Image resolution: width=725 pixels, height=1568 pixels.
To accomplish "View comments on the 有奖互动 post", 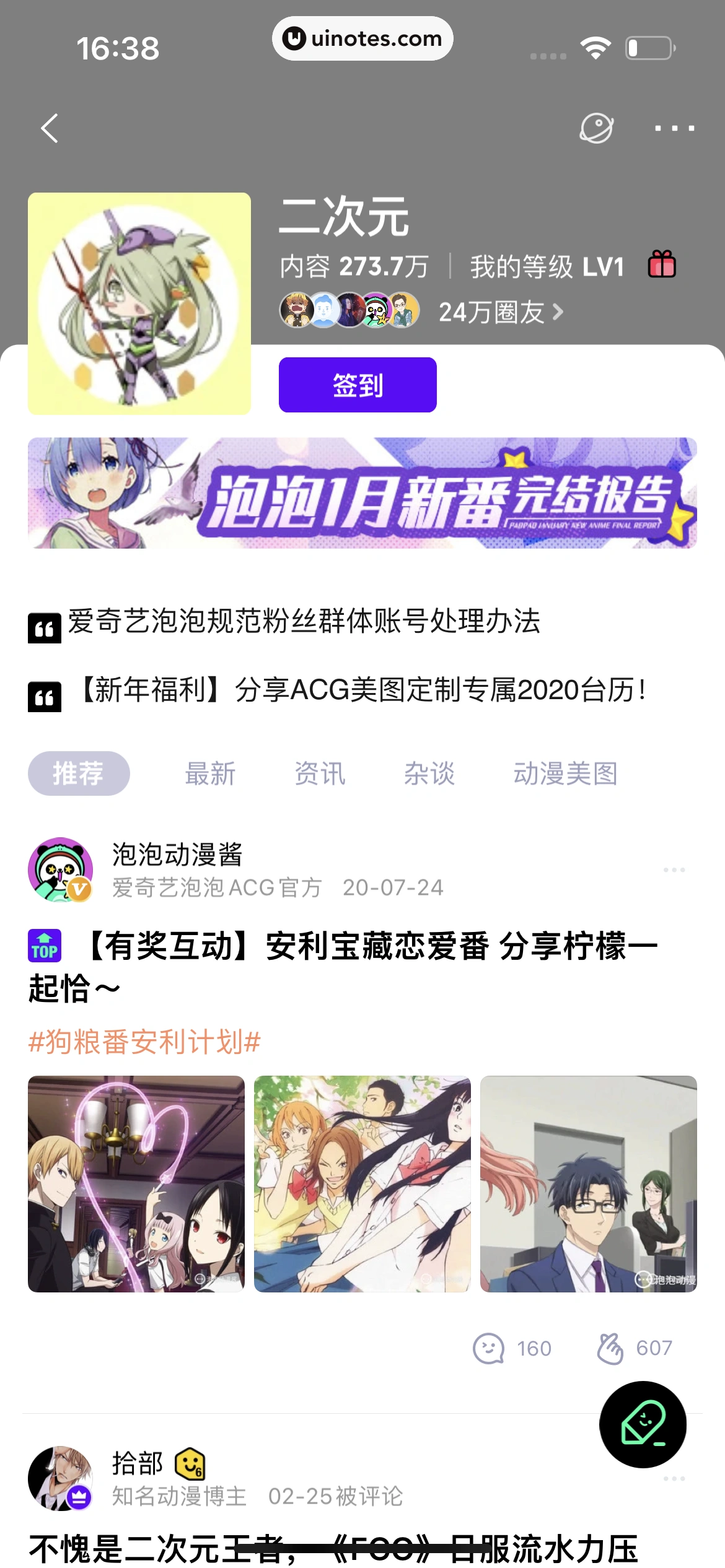I will (x=512, y=1348).
